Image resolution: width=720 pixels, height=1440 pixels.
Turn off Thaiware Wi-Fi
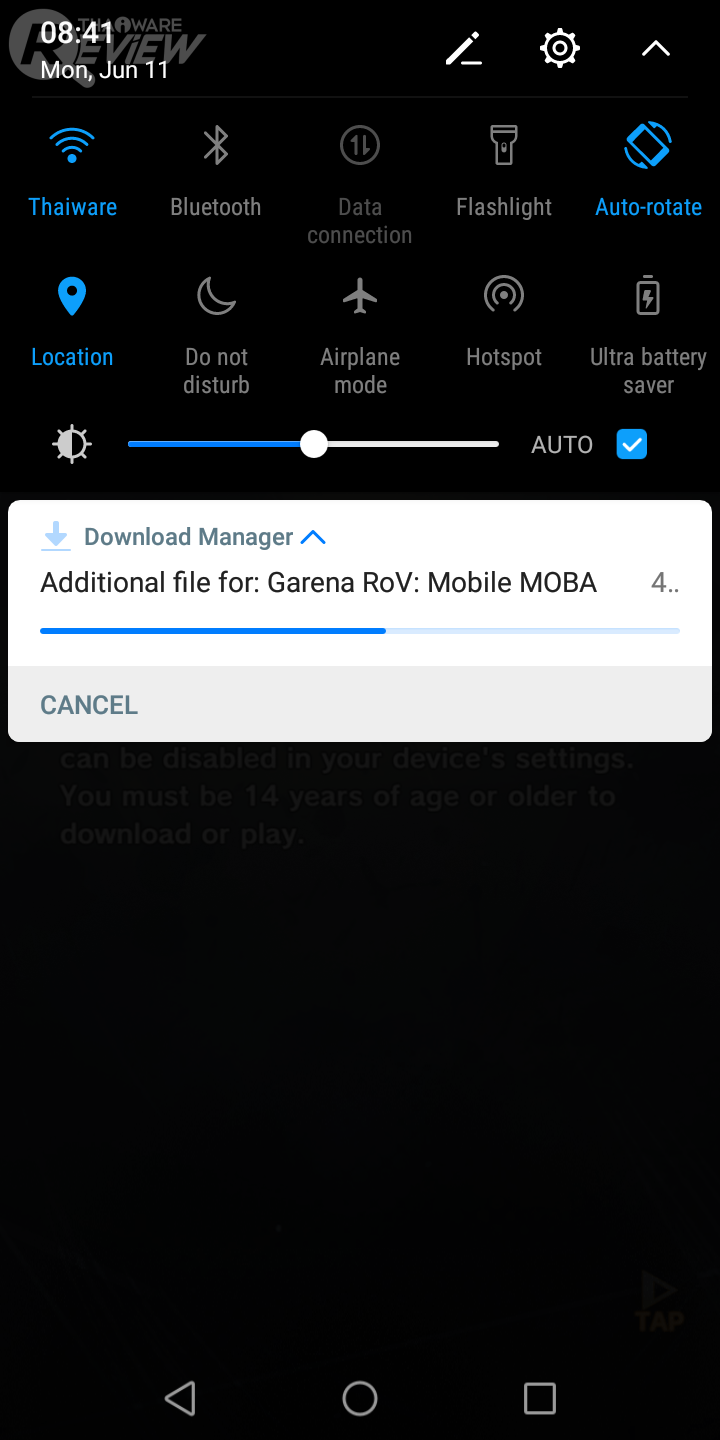72,147
